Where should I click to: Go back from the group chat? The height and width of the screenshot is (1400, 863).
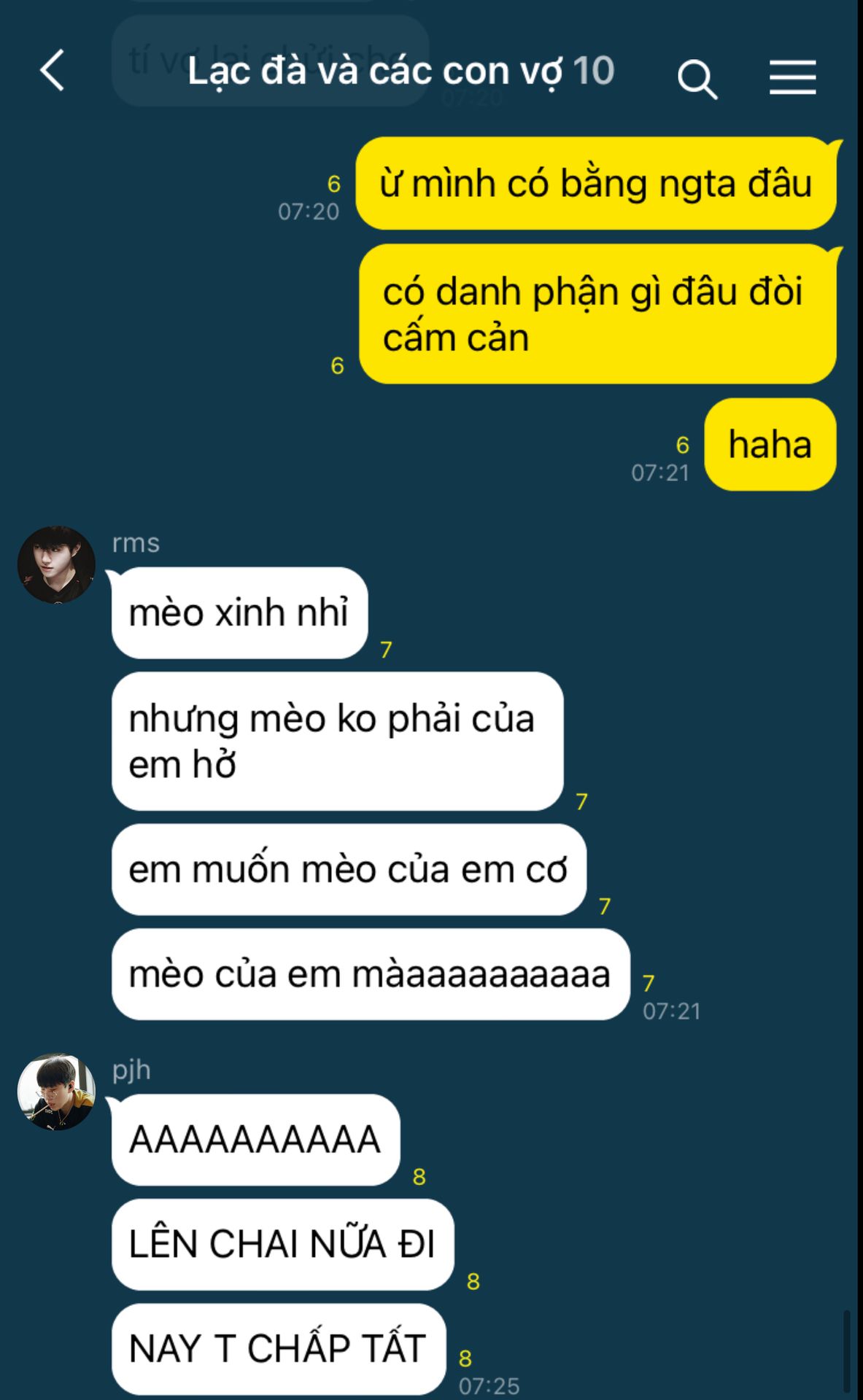coord(52,71)
